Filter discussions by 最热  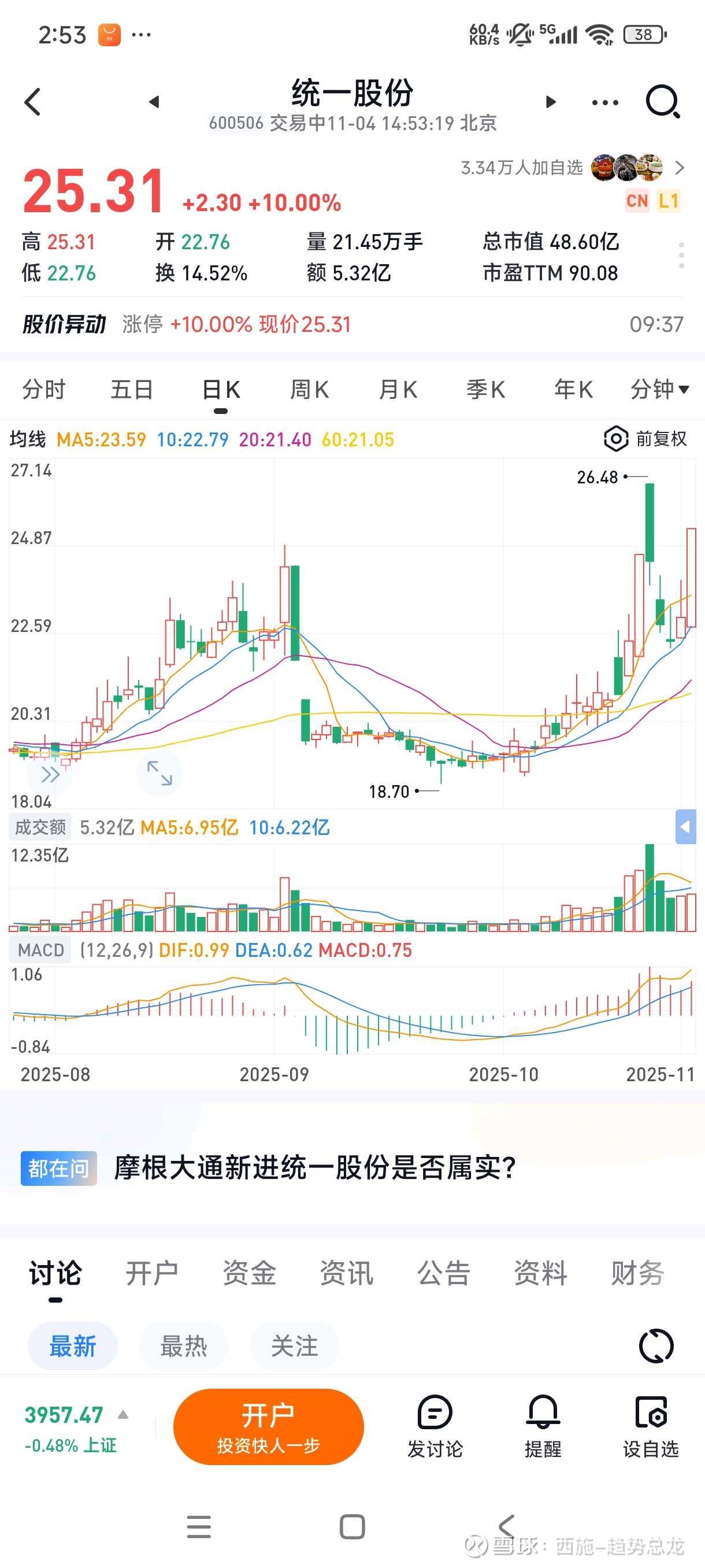coord(184,1346)
